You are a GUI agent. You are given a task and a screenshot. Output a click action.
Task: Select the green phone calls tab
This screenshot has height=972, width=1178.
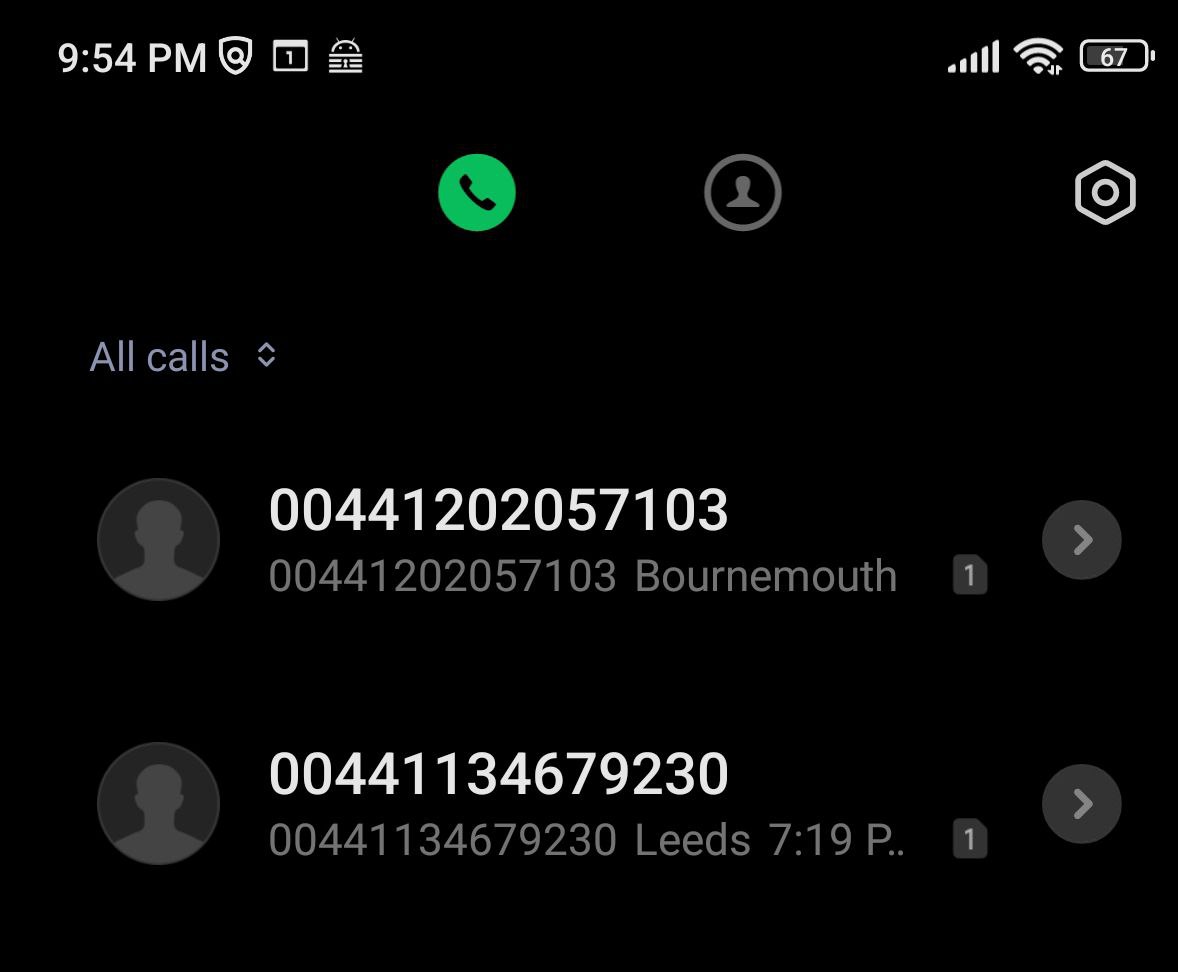click(477, 192)
